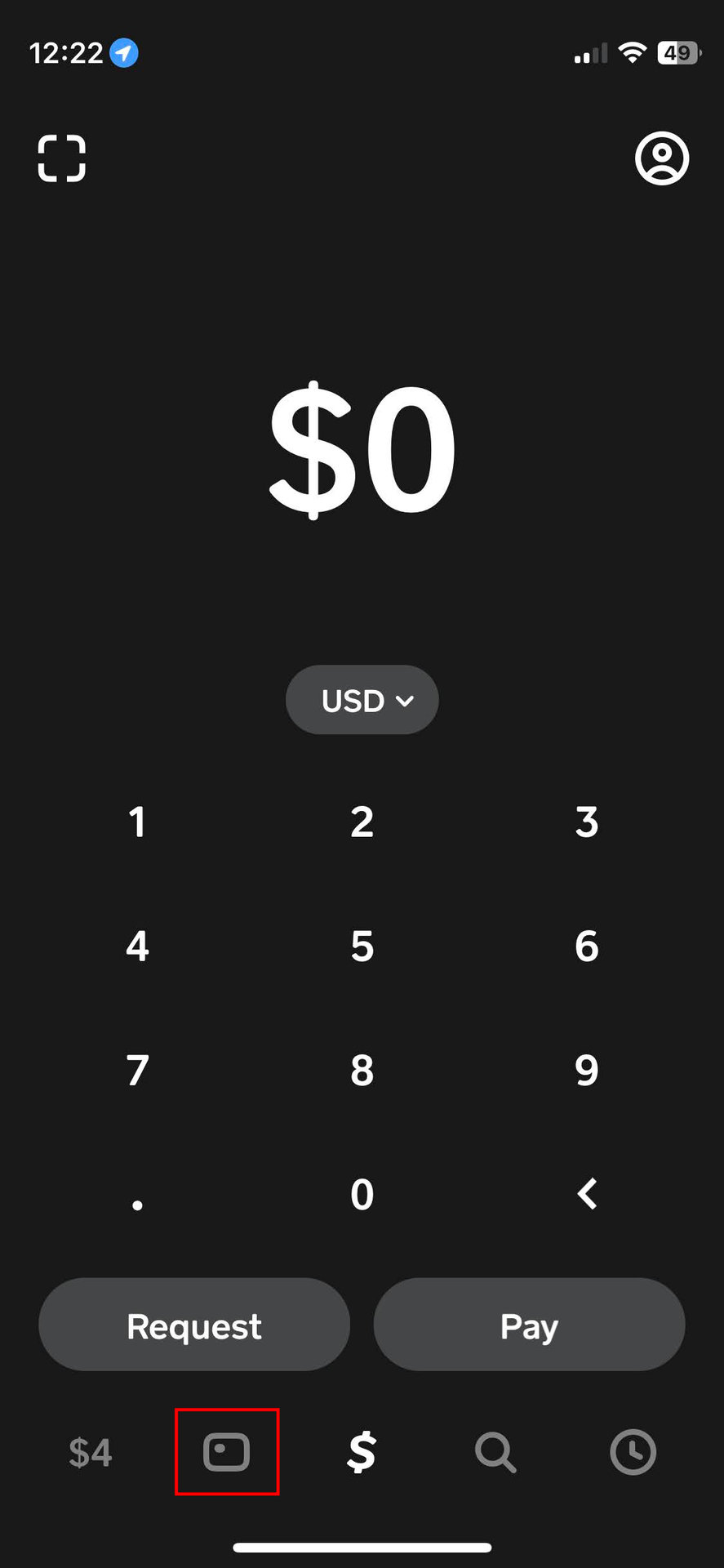Enter digit 3 on the keypad

point(586,822)
